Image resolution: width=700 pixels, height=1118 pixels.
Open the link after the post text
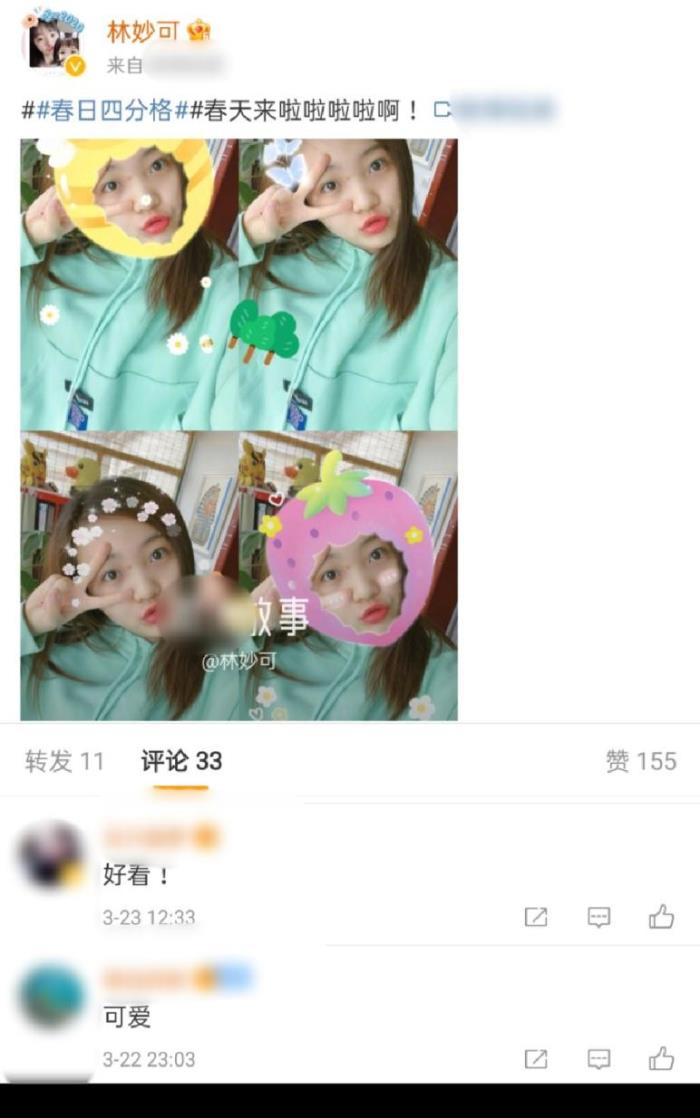point(495,110)
